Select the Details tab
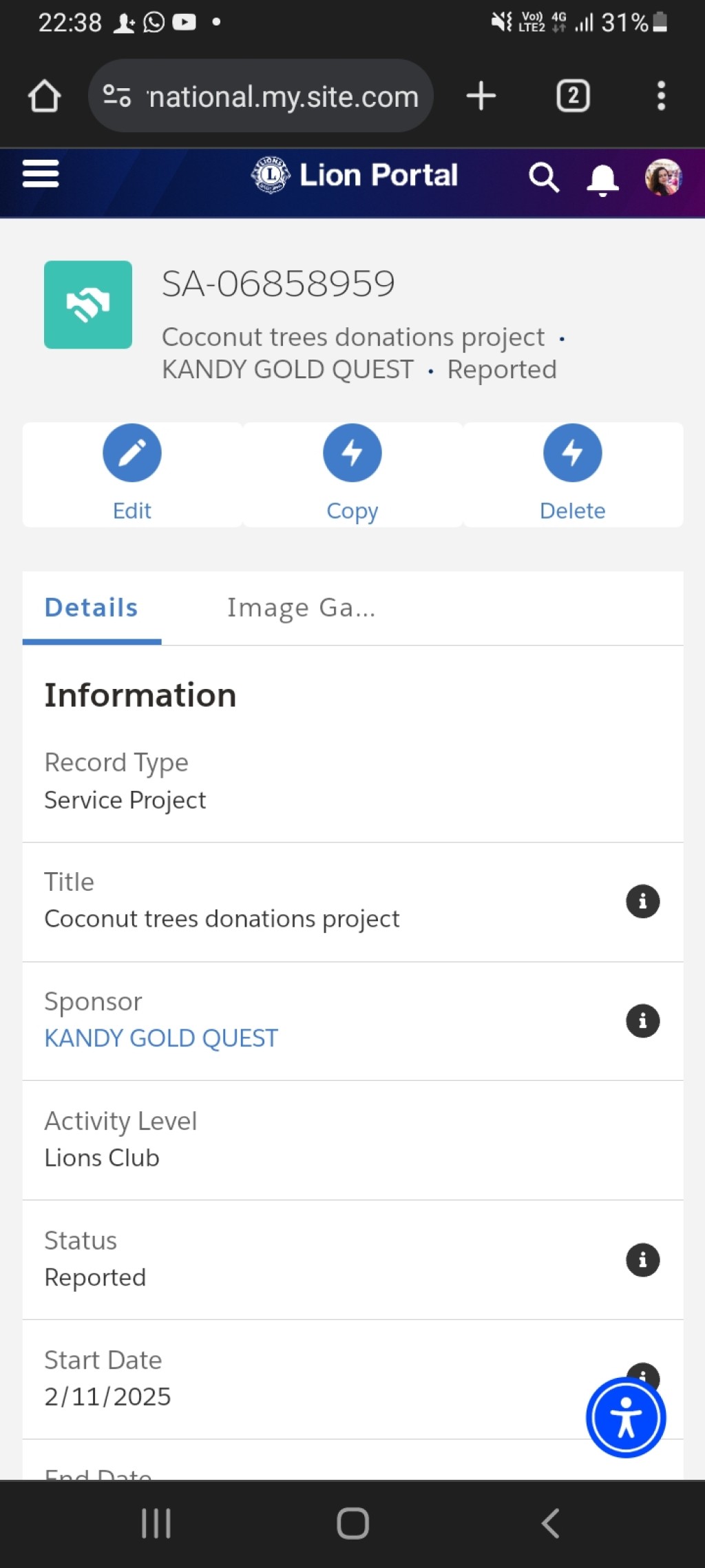This screenshot has height=1568, width=705. [92, 608]
